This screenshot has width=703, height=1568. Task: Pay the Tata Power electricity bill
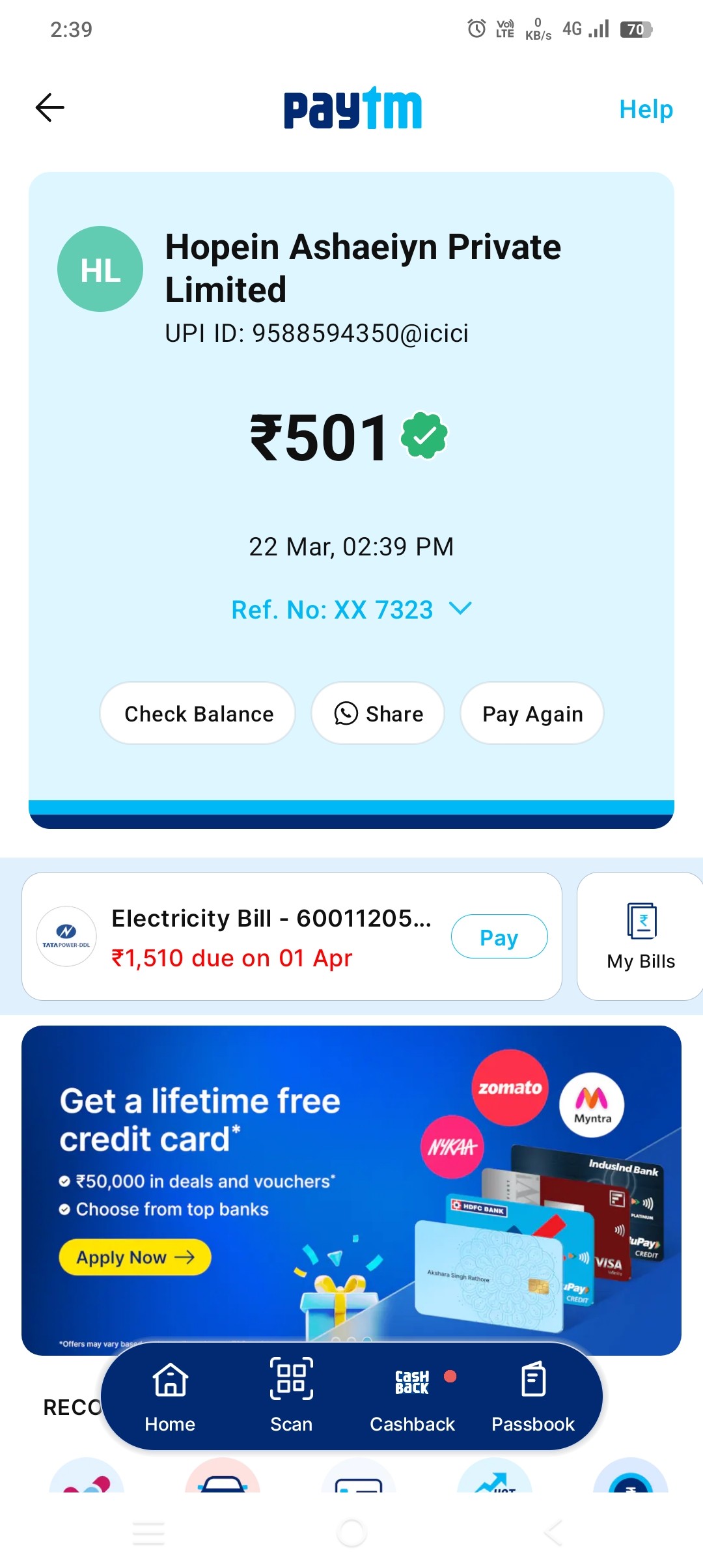pos(499,937)
